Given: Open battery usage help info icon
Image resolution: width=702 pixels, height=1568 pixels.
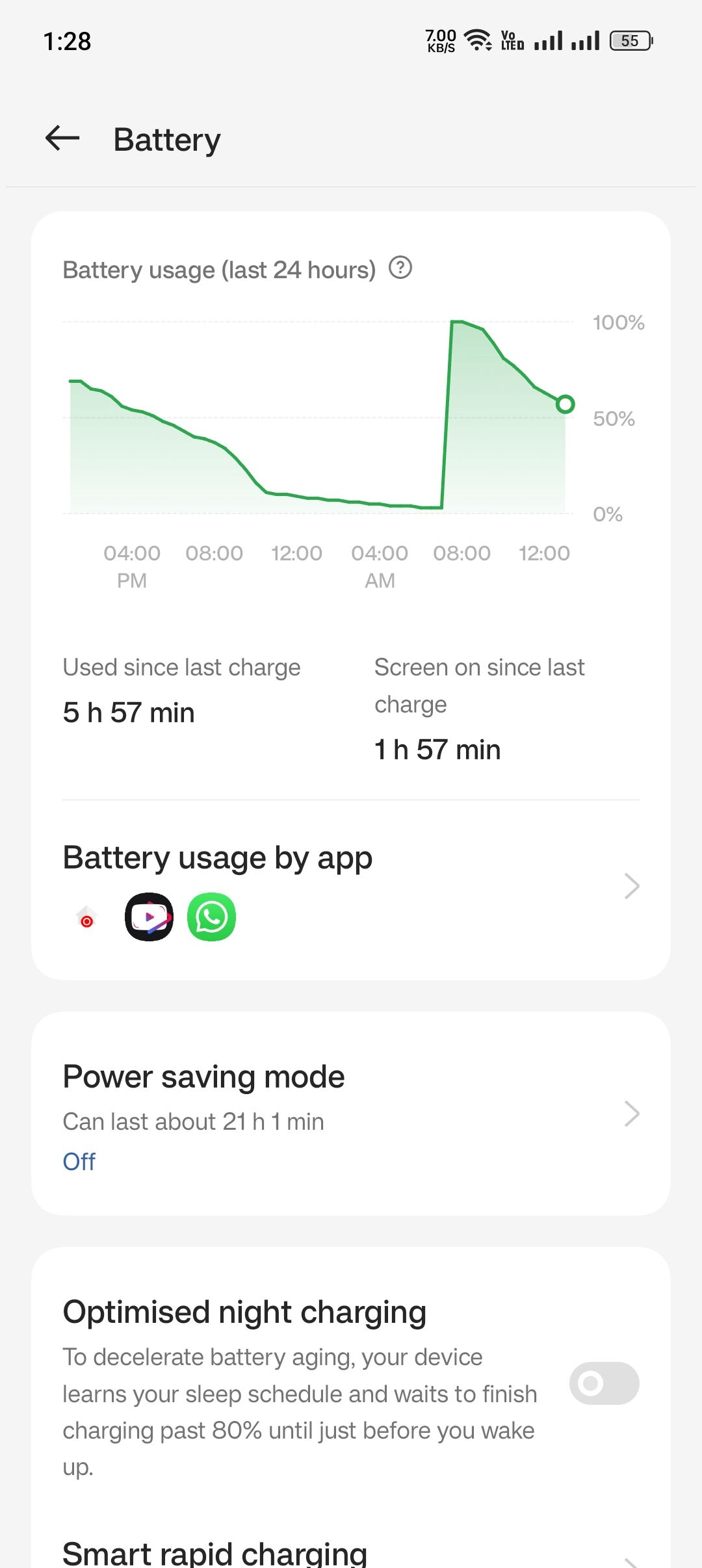Looking at the screenshot, I should (400, 268).
